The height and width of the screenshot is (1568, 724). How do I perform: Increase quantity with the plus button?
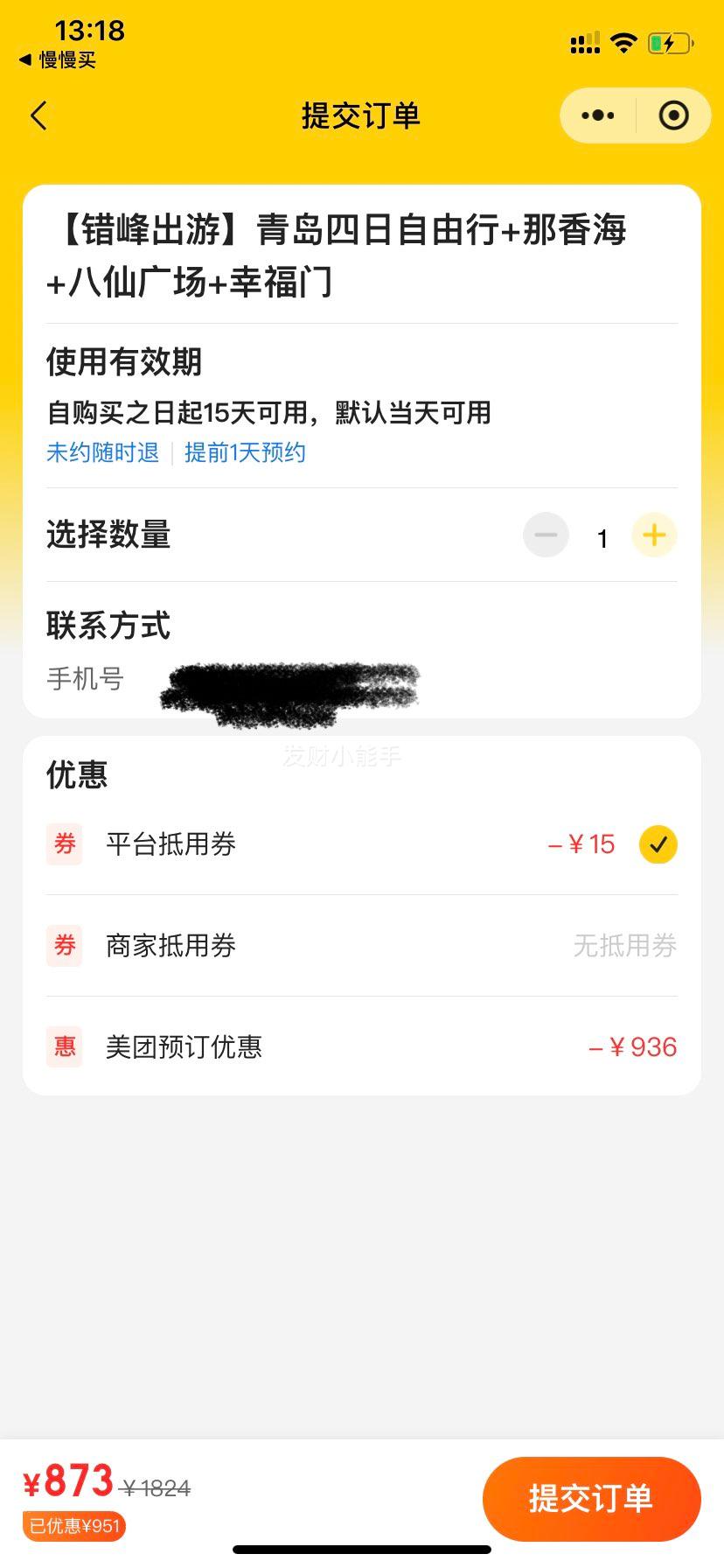pyautogui.click(x=654, y=535)
